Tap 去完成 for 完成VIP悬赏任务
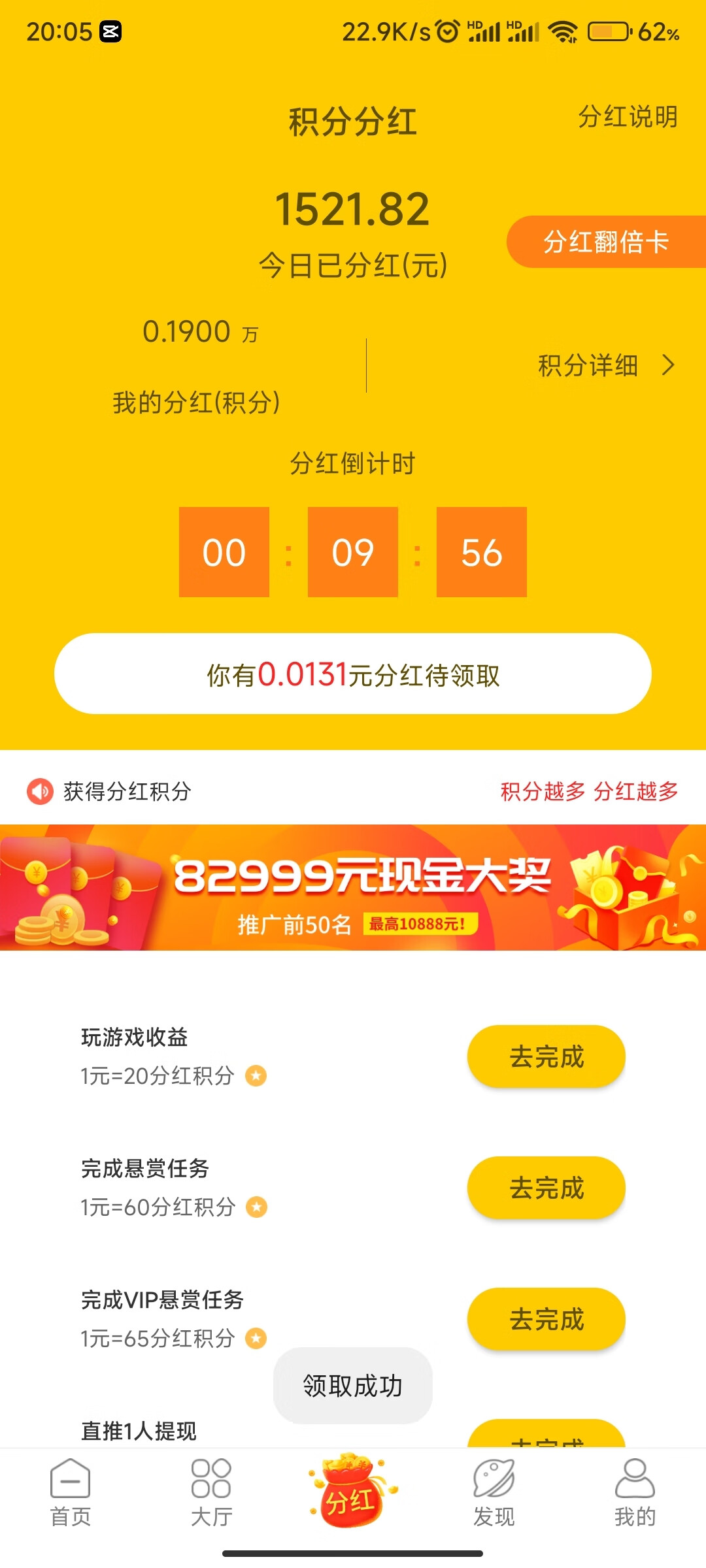The height and width of the screenshot is (1568, 706). pos(546,1319)
